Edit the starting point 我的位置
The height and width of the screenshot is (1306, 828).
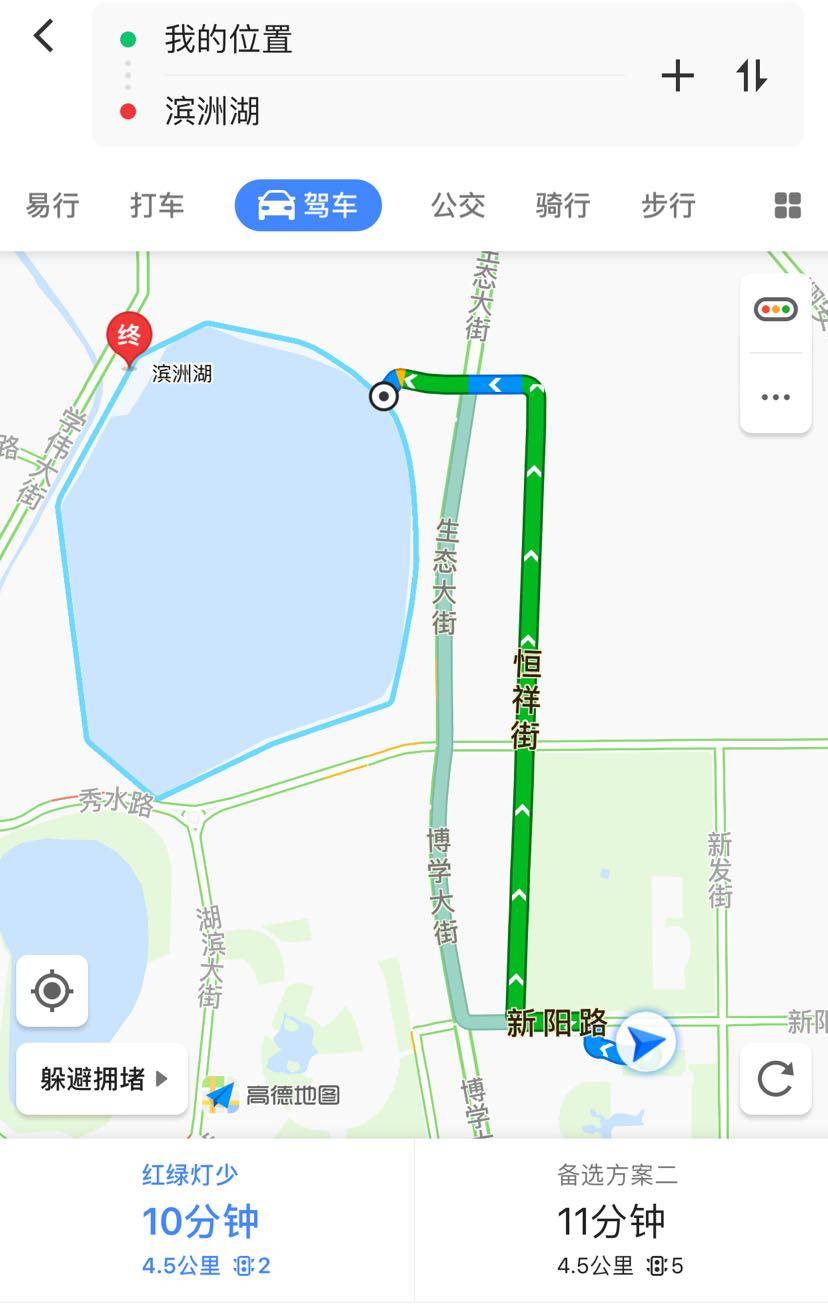(228, 40)
